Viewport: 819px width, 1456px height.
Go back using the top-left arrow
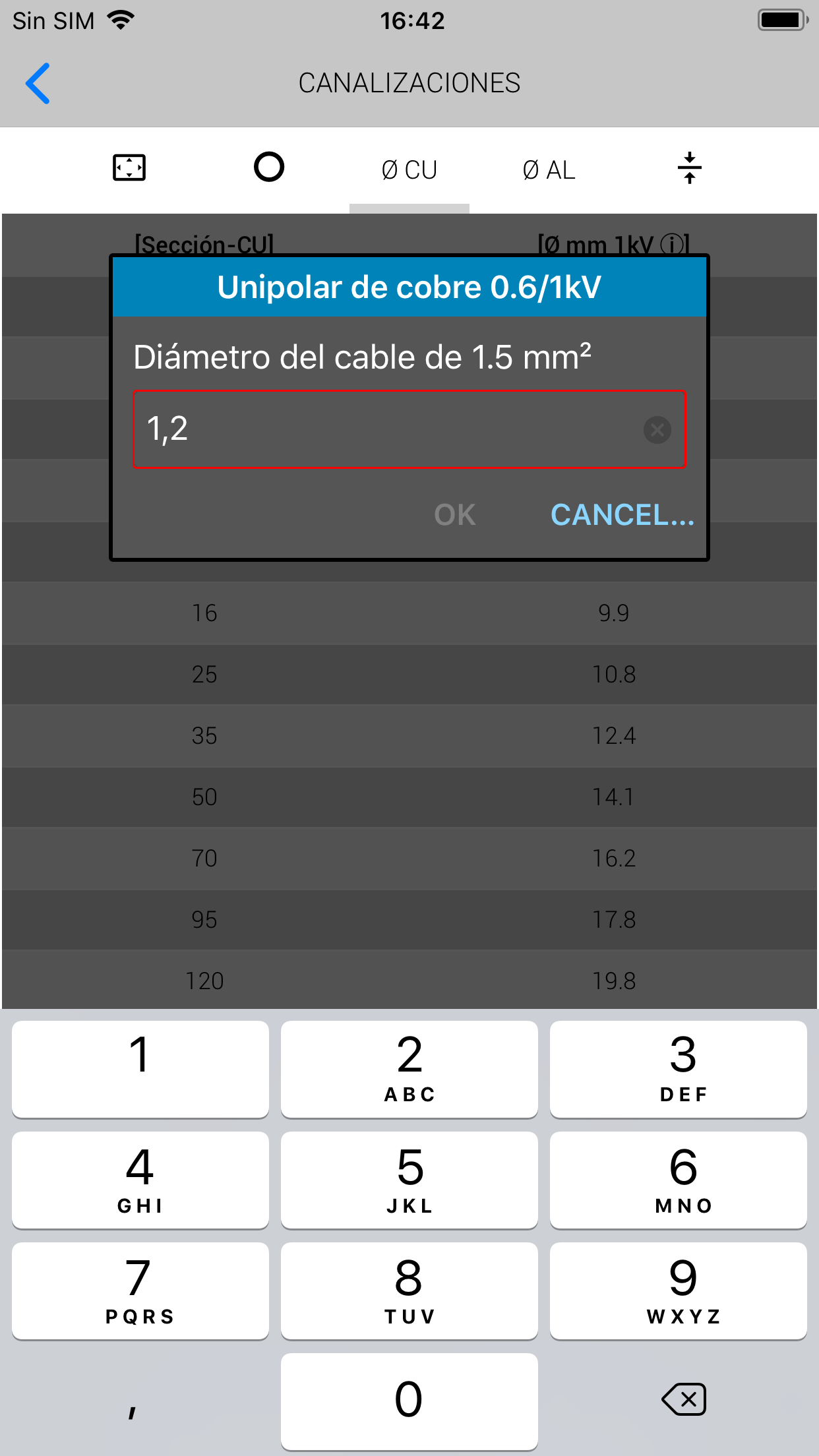tap(38, 83)
